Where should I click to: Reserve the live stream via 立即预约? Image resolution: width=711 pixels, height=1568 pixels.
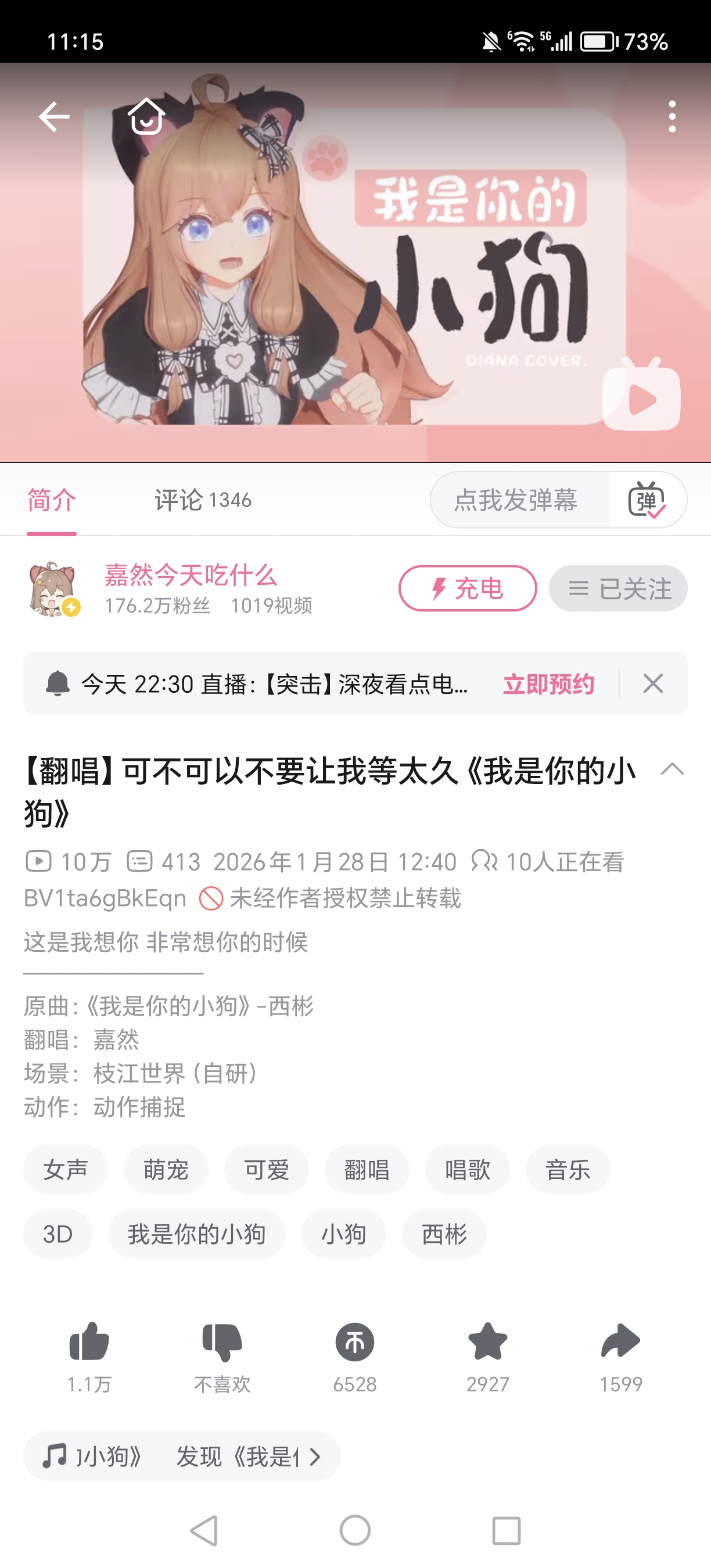click(548, 684)
